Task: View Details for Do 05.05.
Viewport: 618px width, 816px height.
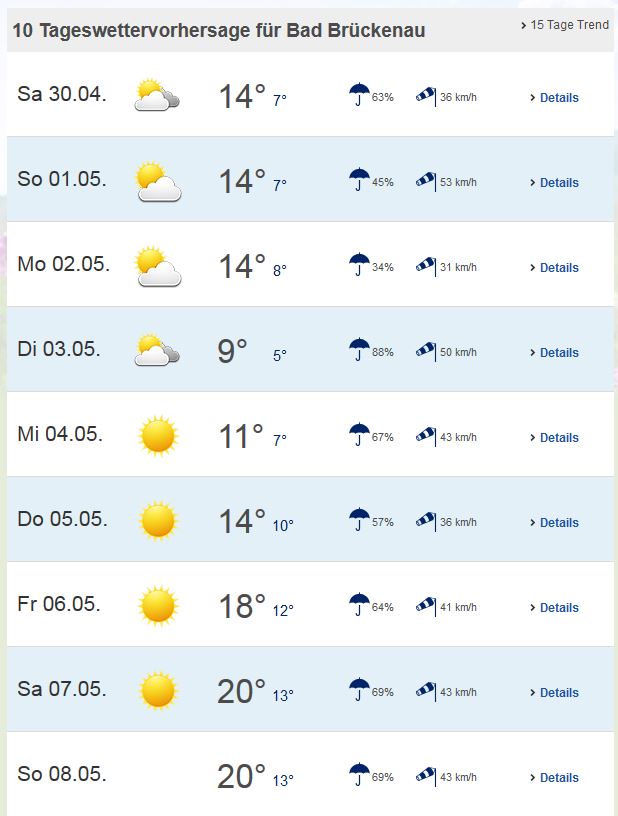Action: point(558,523)
